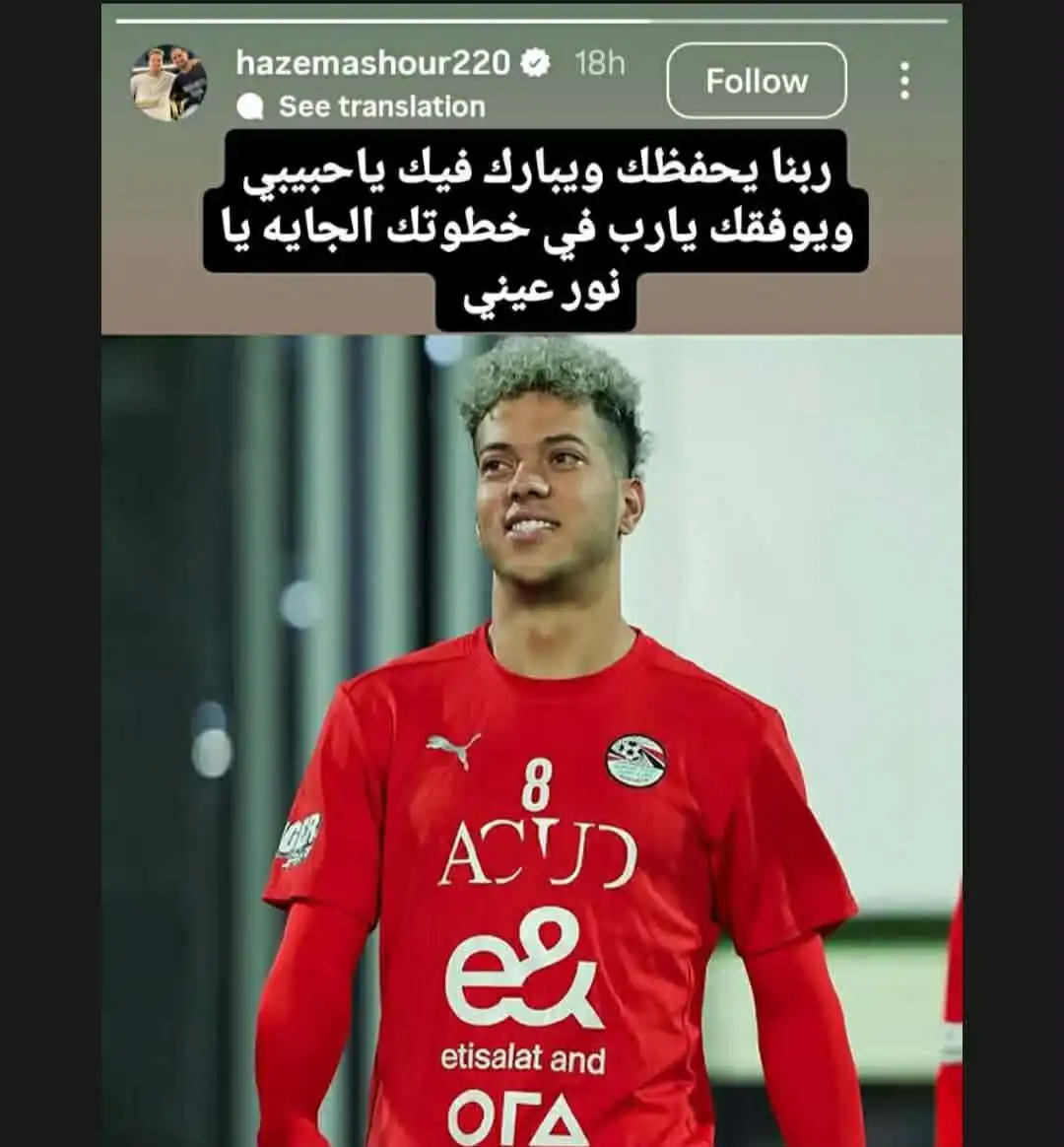Tap the speech-bubble translation icon

click(254, 101)
